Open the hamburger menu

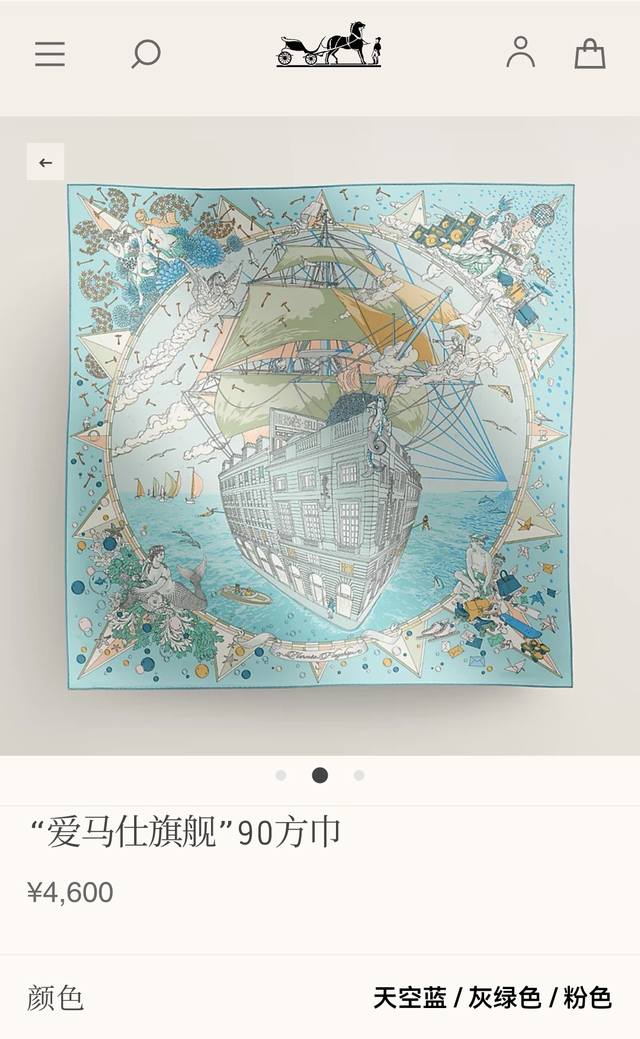[50, 54]
